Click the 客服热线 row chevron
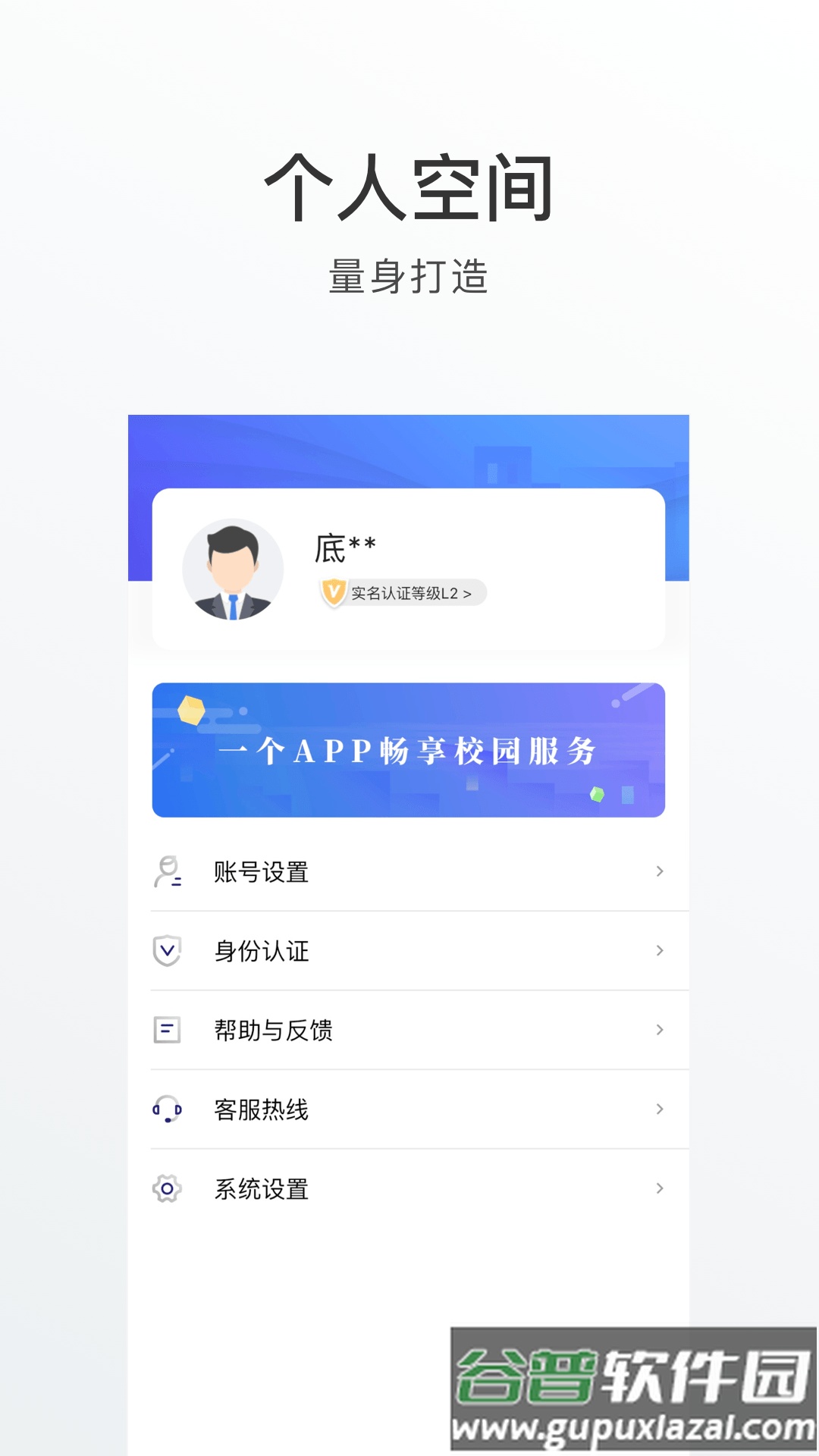Screen dimensions: 819x1456 click(x=659, y=1109)
